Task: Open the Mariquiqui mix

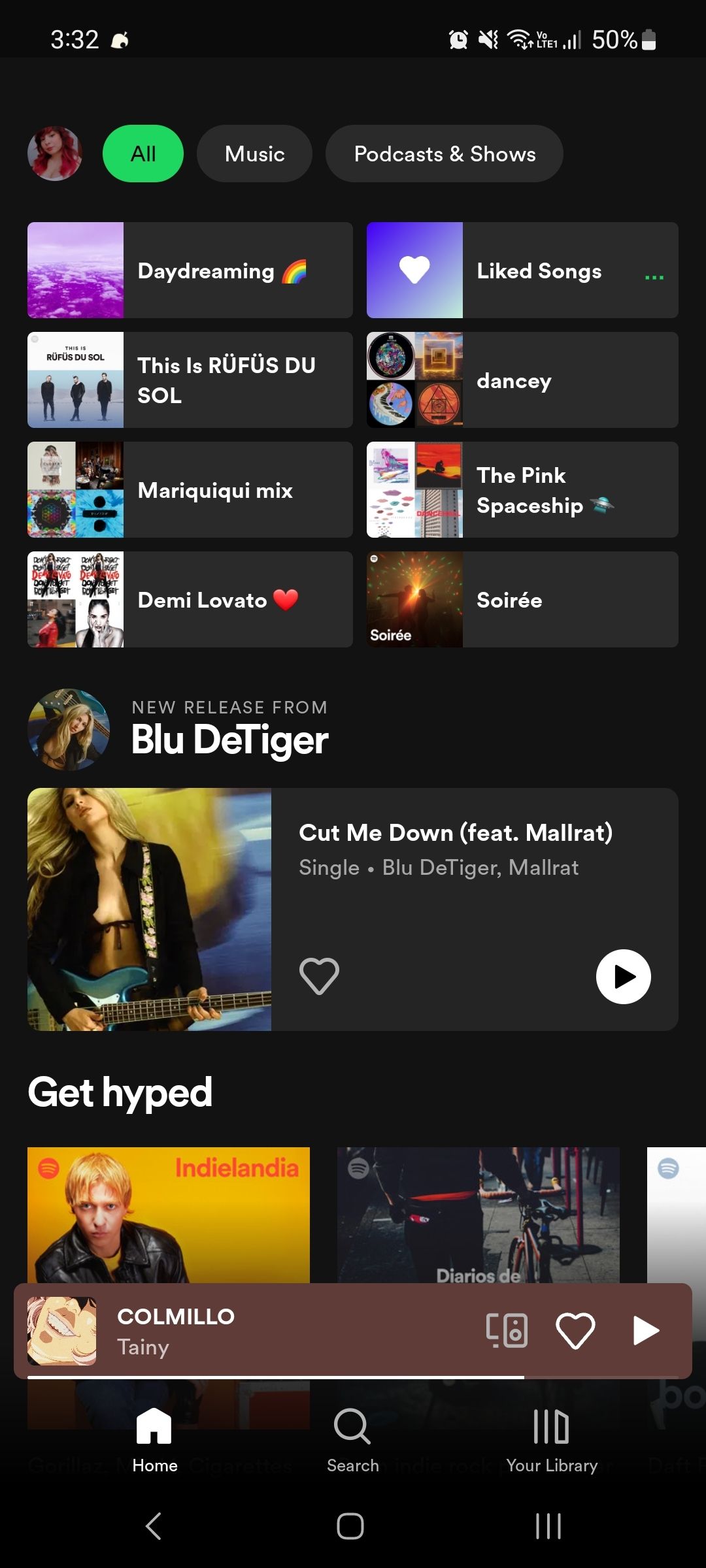Action: (x=190, y=490)
